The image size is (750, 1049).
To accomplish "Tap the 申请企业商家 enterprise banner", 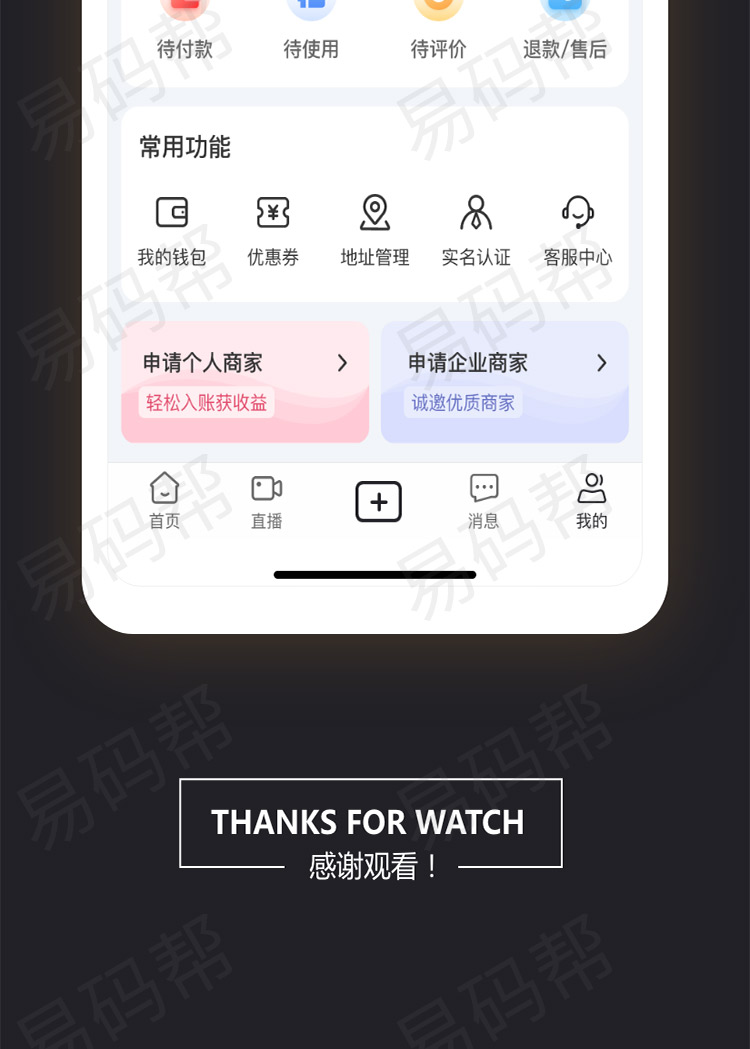I will click(505, 381).
